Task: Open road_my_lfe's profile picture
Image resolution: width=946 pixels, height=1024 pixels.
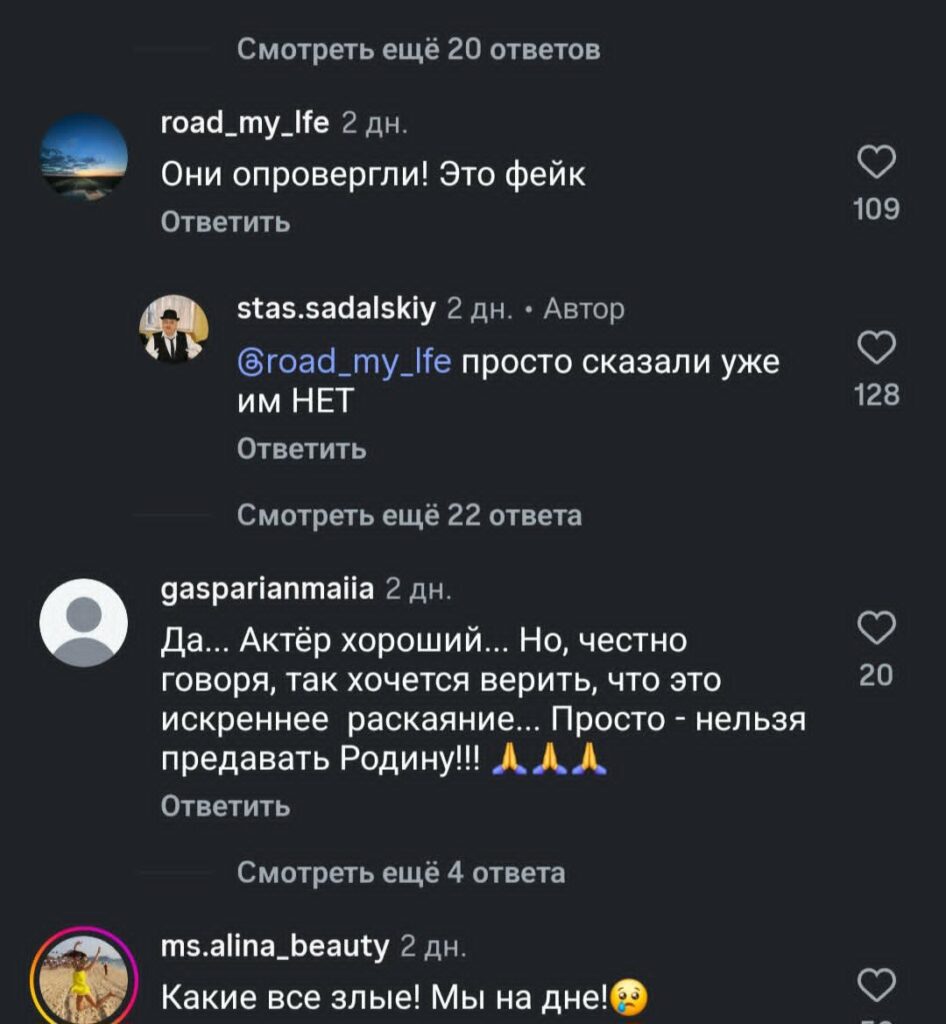Action: click(84, 157)
